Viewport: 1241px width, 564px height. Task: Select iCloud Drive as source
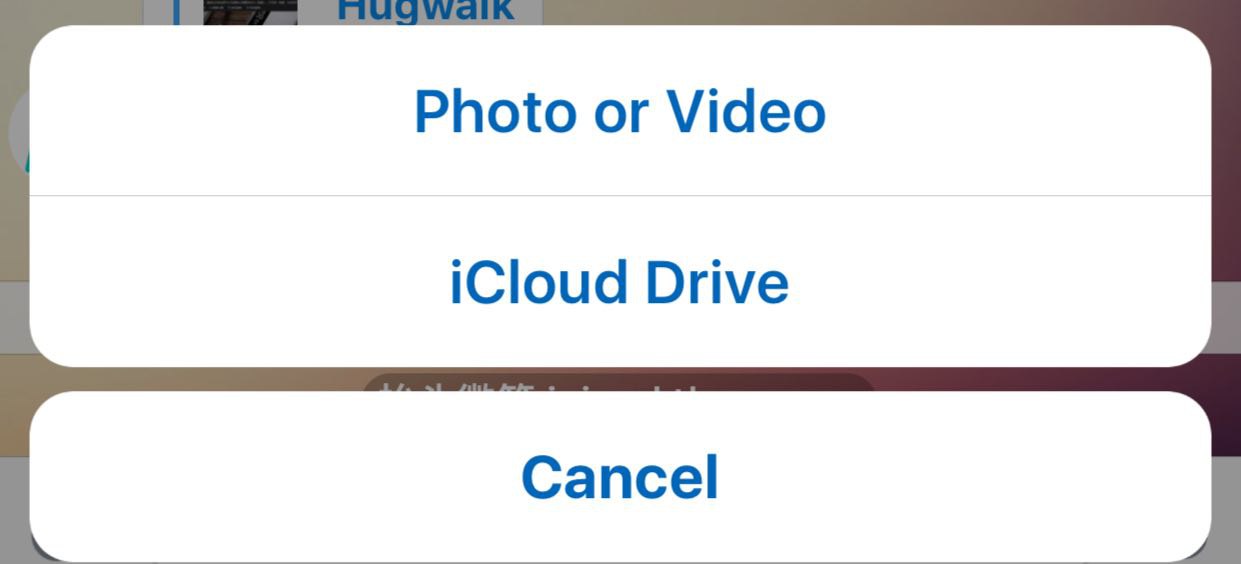point(620,283)
